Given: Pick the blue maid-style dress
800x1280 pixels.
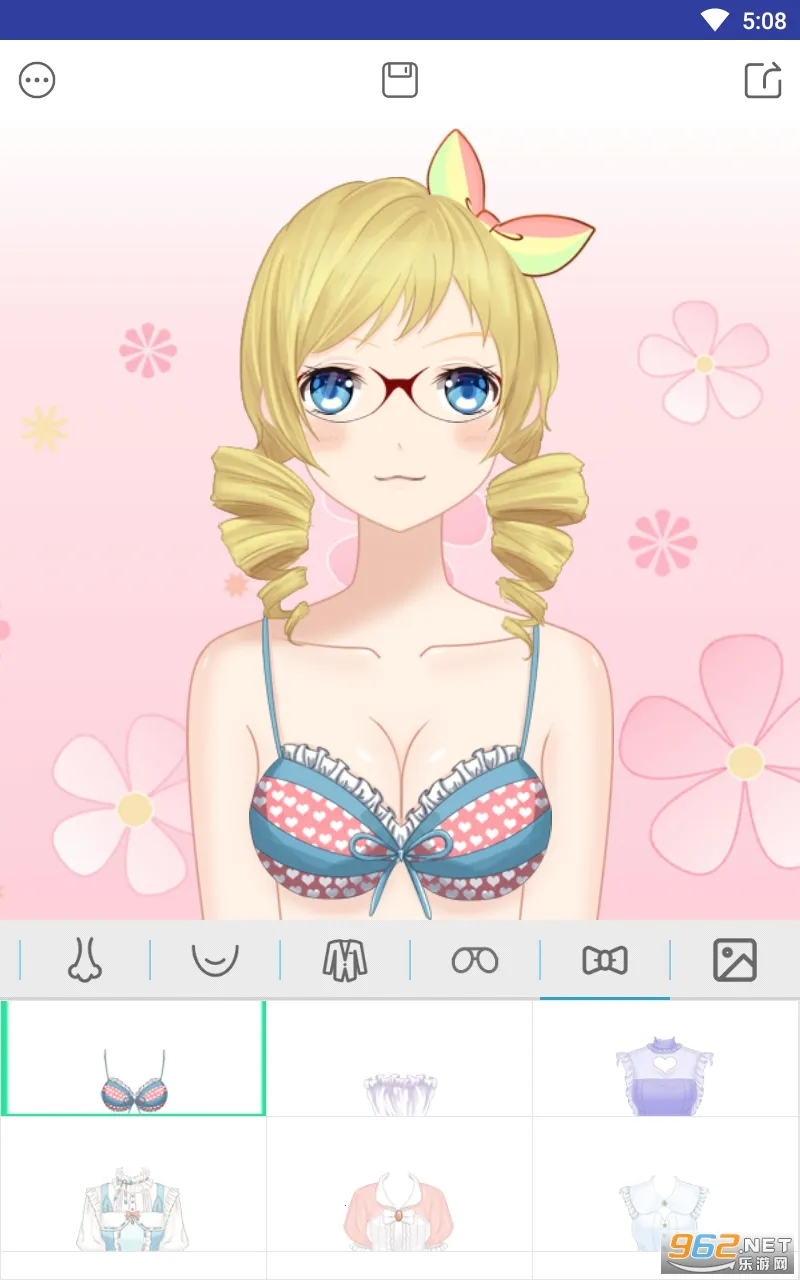Looking at the screenshot, I should coord(133,1190).
